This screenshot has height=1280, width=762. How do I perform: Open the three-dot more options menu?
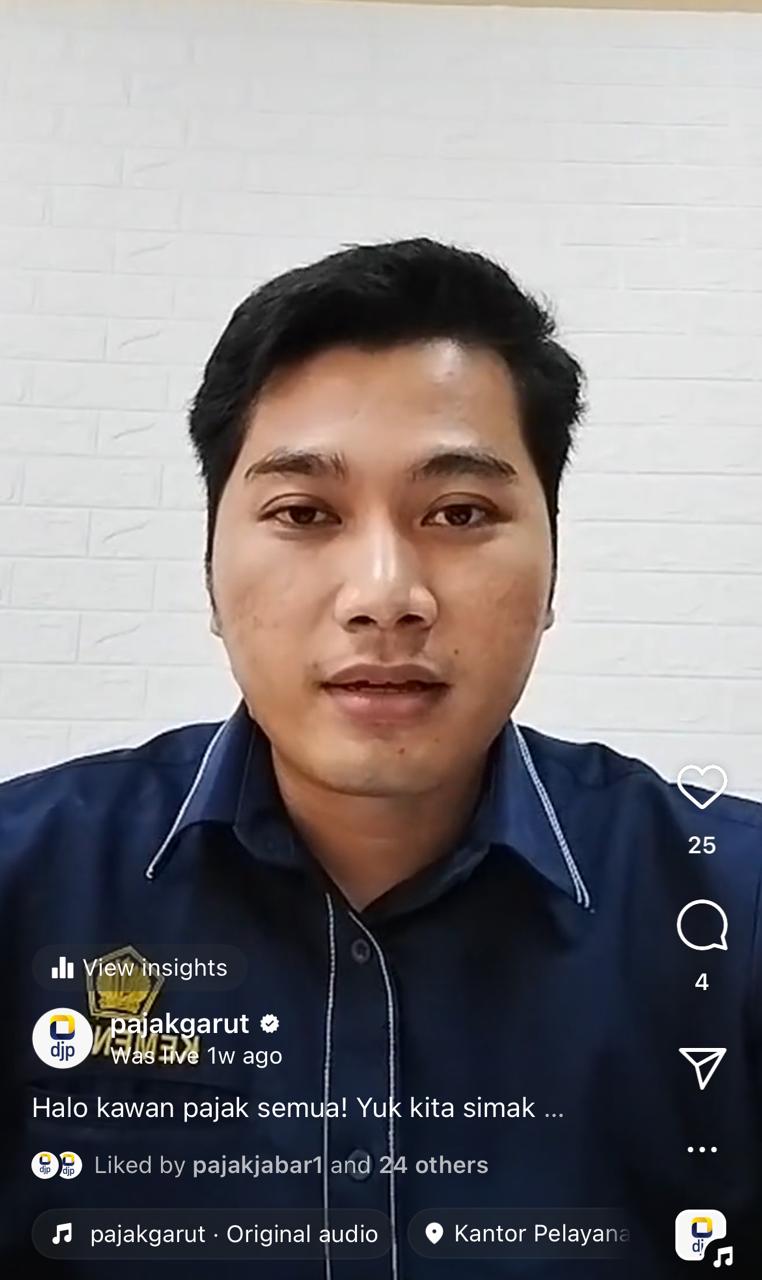[x=701, y=1150]
